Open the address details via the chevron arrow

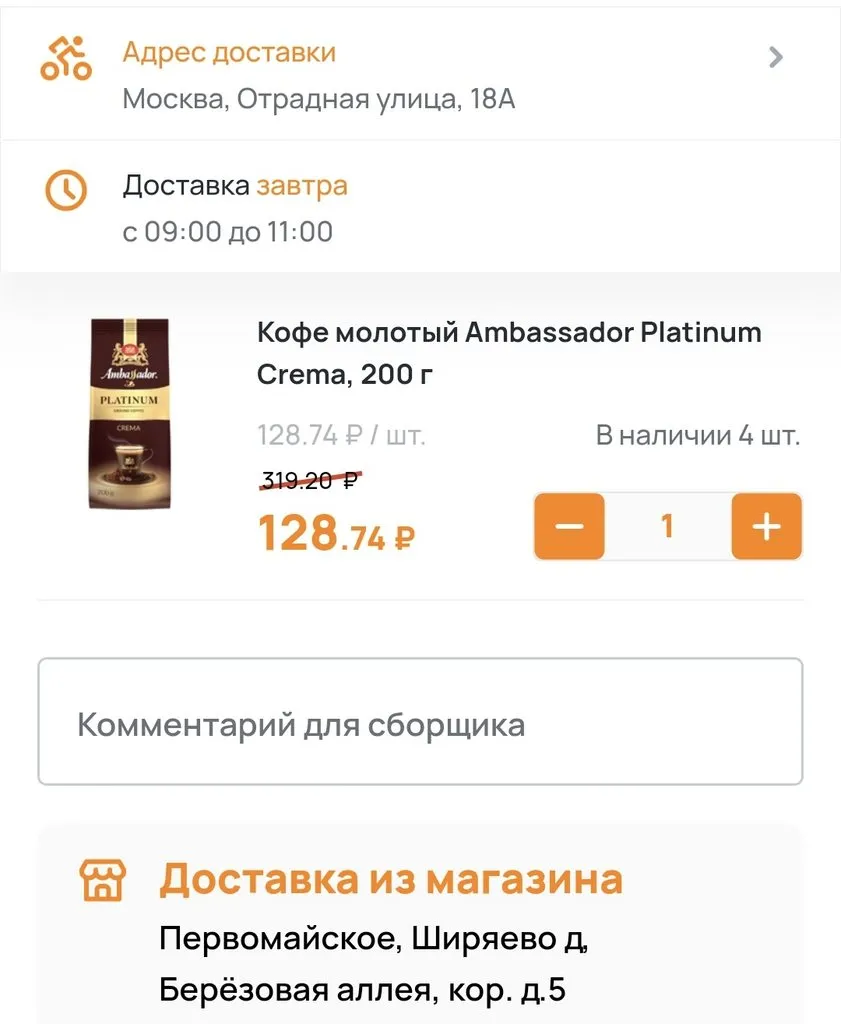775,58
